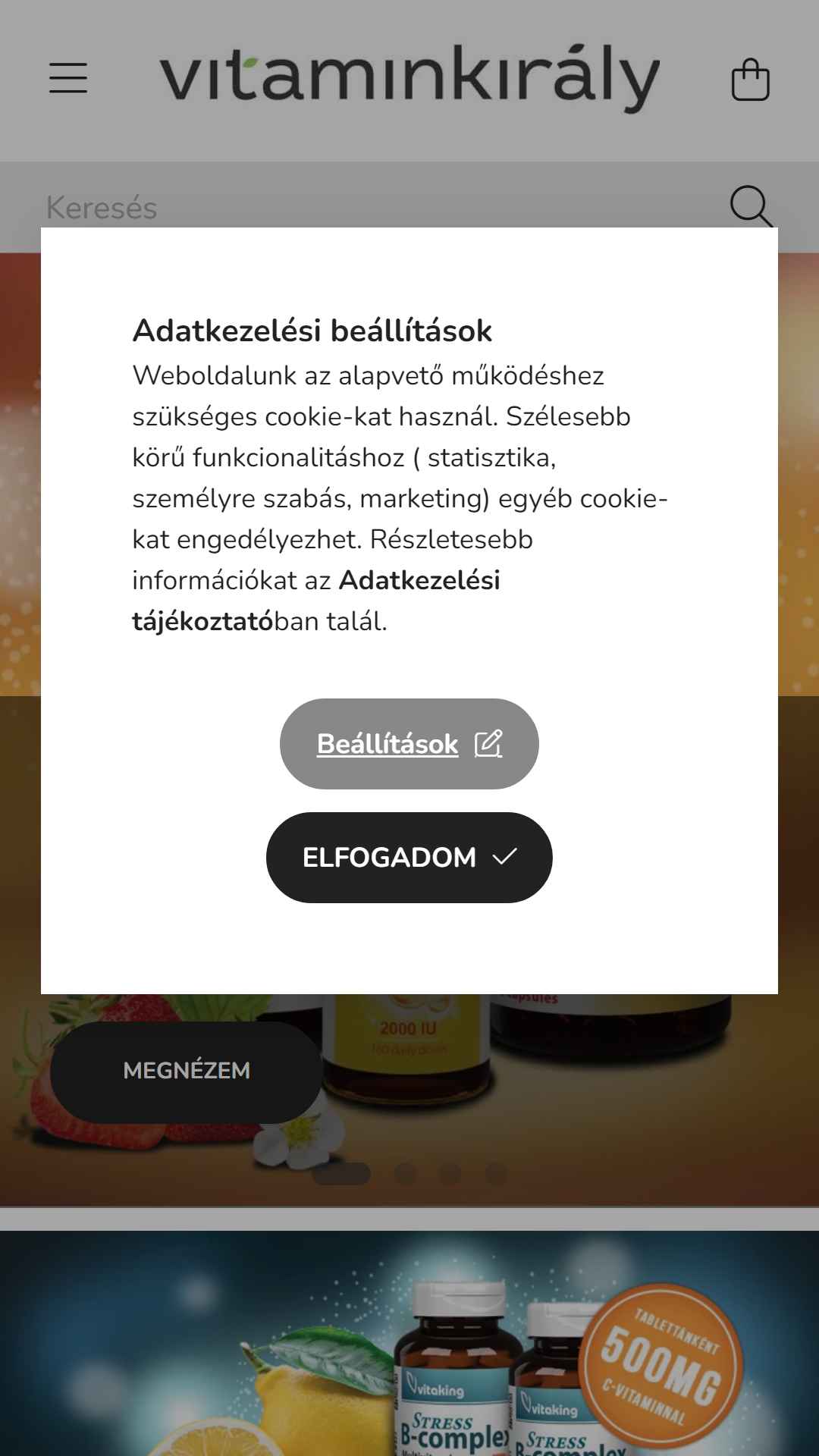This screenshot has height=1456, width=819.
Task: Open the hamburger menu
Action: [x=68, y=78]
